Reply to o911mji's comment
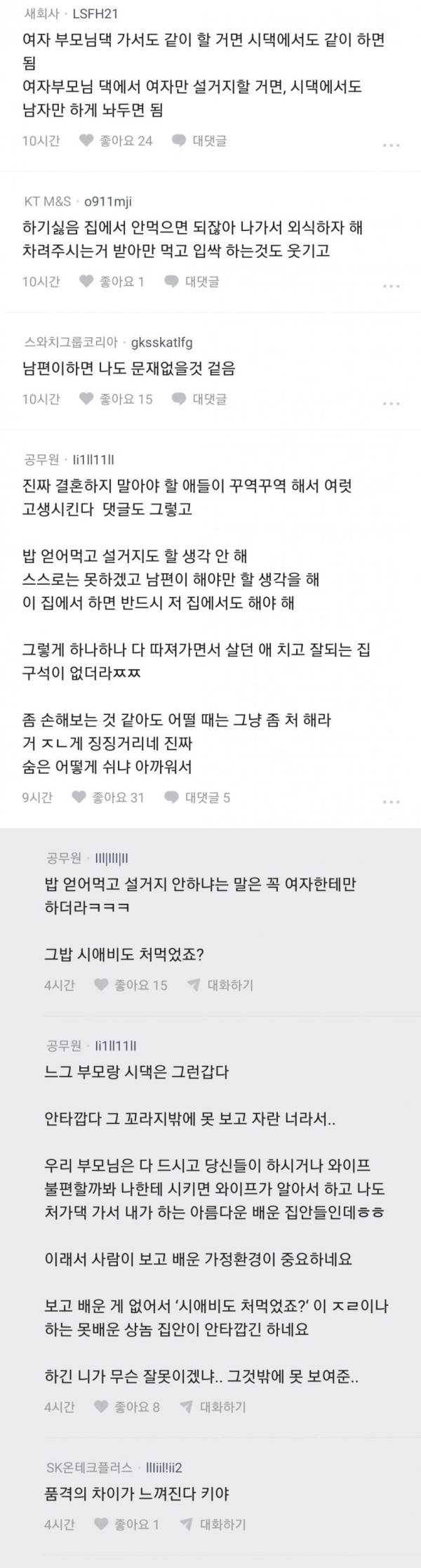 coord(192,282)
